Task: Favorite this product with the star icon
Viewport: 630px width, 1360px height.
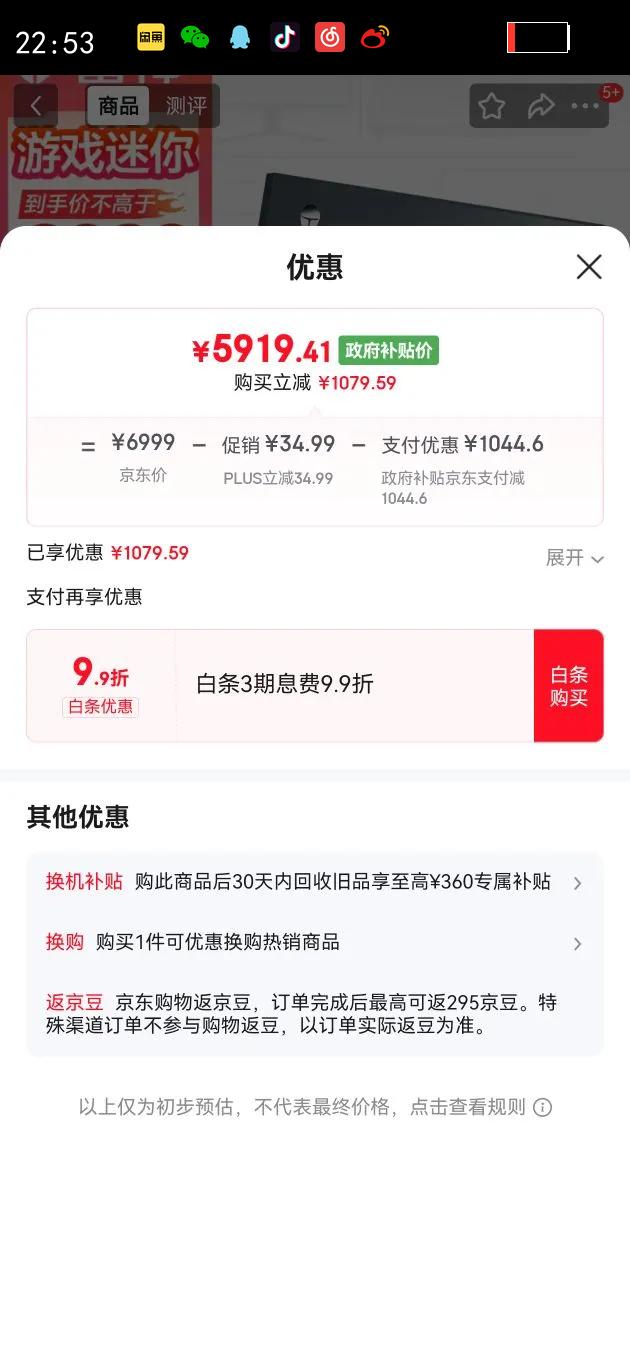Action: (491, 106)
